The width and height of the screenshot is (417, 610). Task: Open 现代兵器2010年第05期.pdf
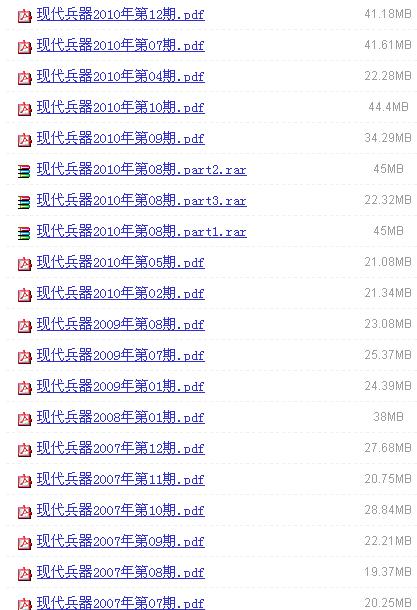[121, 263]
